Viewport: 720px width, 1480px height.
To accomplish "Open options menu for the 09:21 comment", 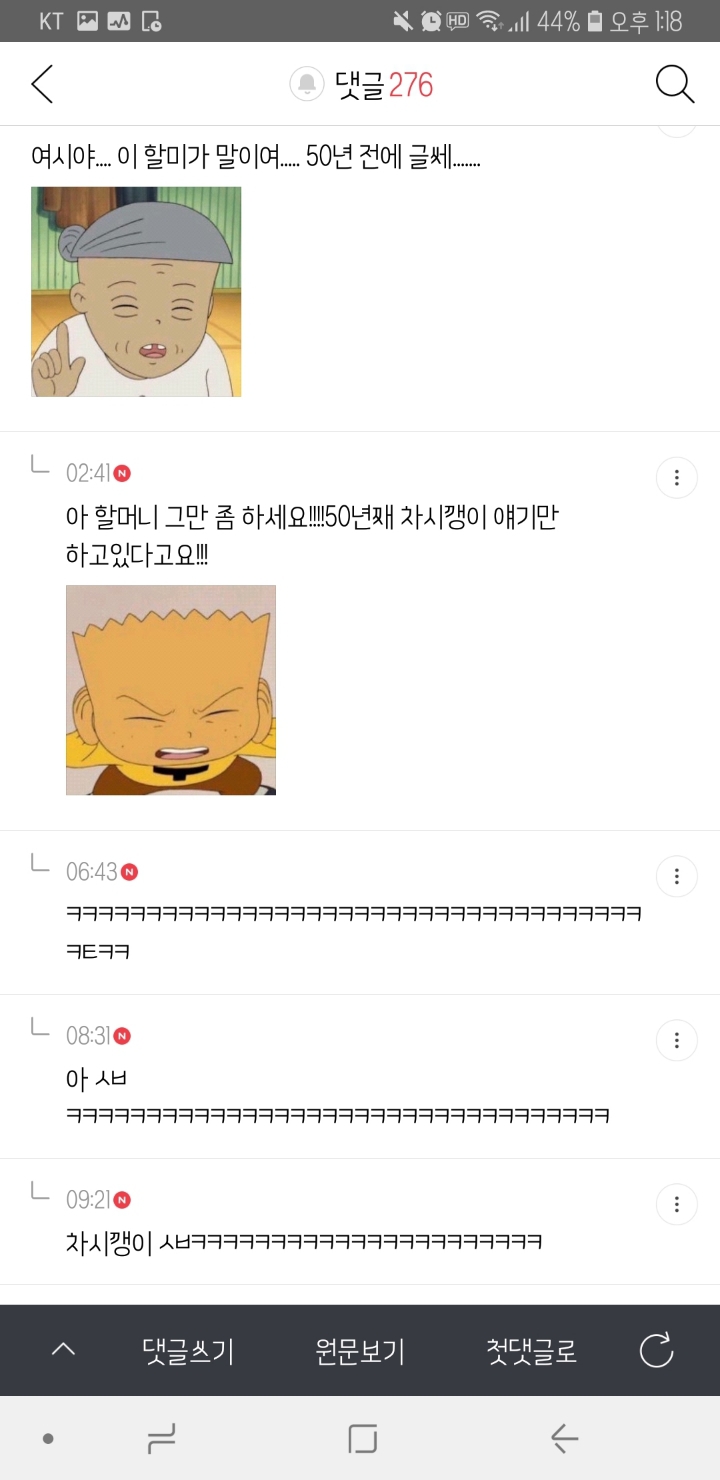I will 677,1204.
